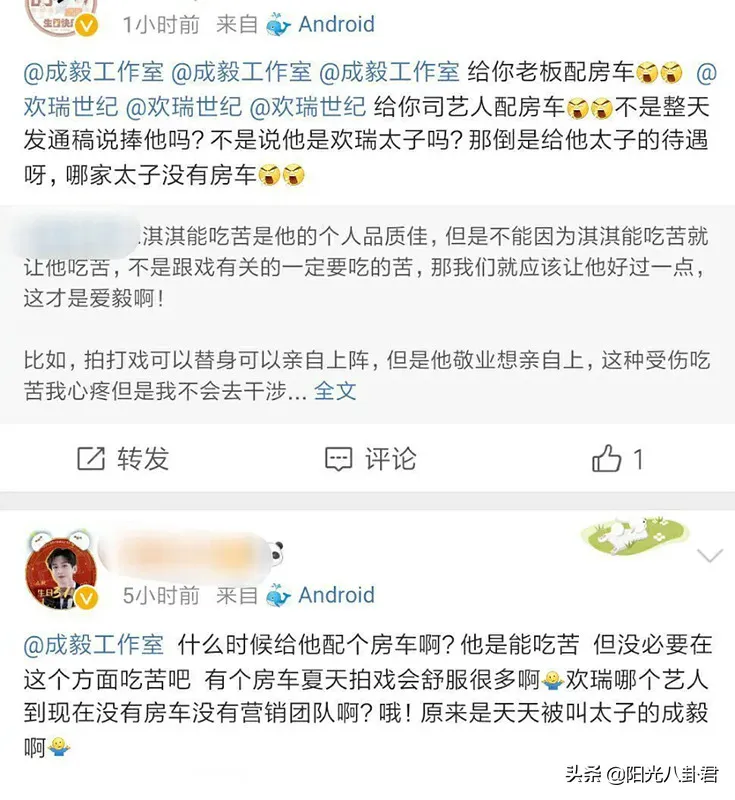Tap the Android source link of the 5小时前 post
This screenshot has height=800, width=735.
(x=336, y=595)
